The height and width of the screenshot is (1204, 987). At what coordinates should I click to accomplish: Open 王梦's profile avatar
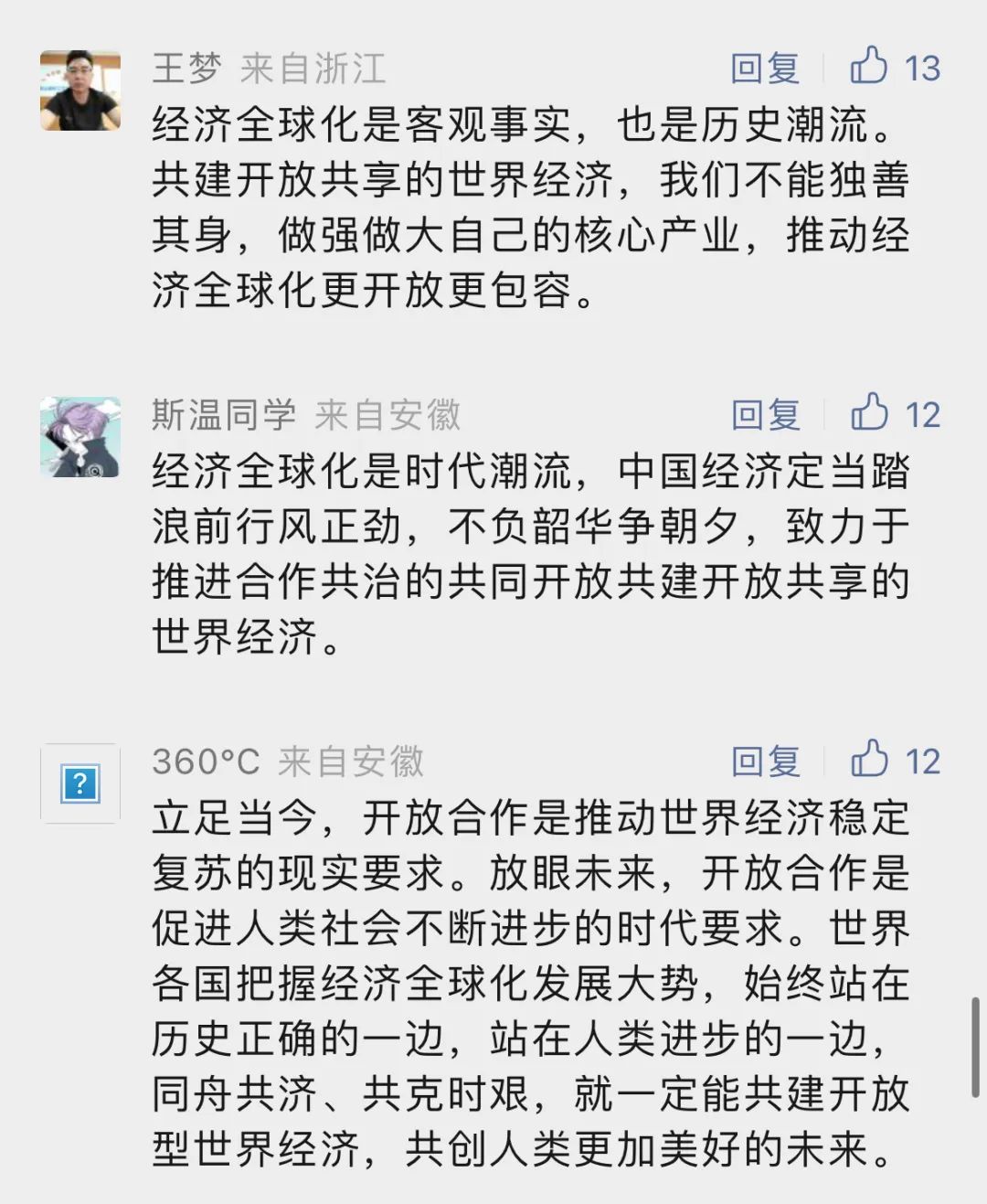80,91
